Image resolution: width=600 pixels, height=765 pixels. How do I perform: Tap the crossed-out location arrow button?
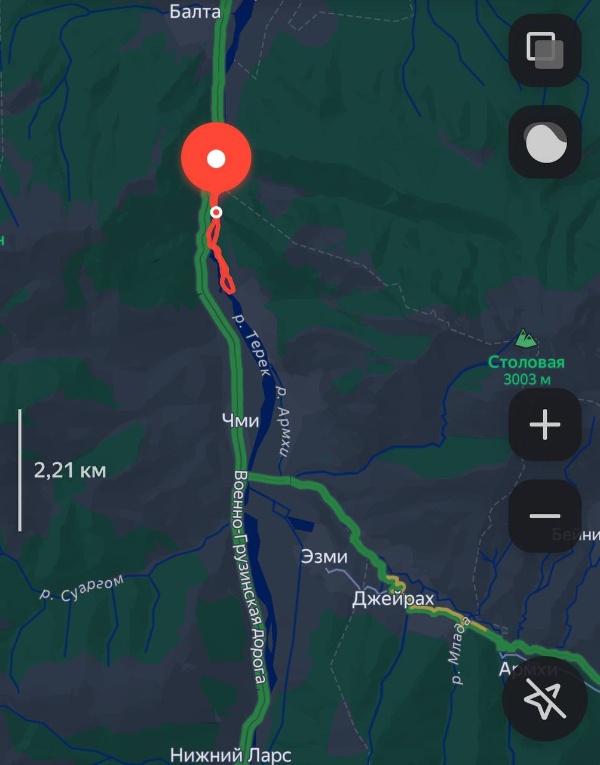click(544, 704)
